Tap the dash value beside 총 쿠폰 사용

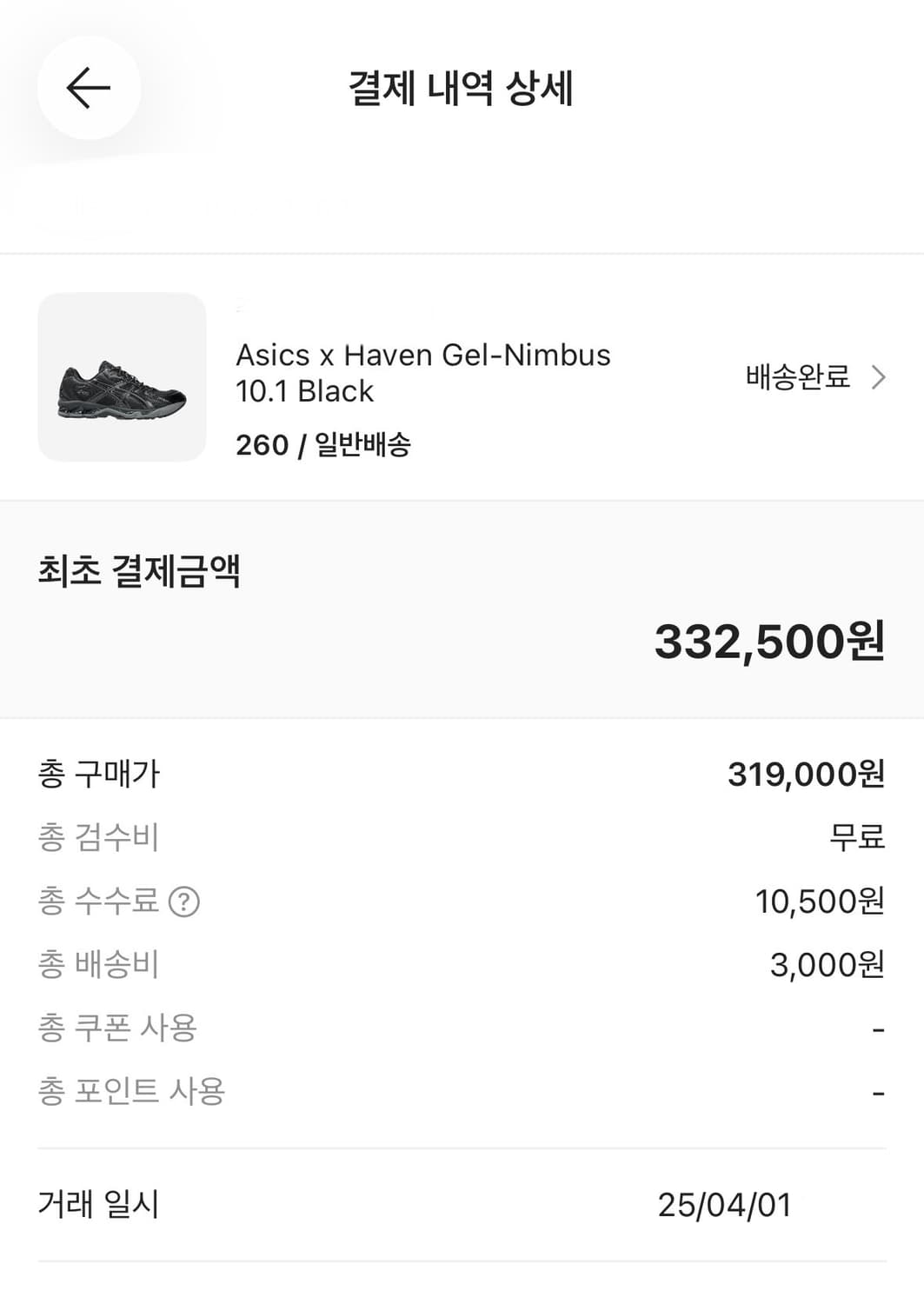click(x=881, y=1028)
